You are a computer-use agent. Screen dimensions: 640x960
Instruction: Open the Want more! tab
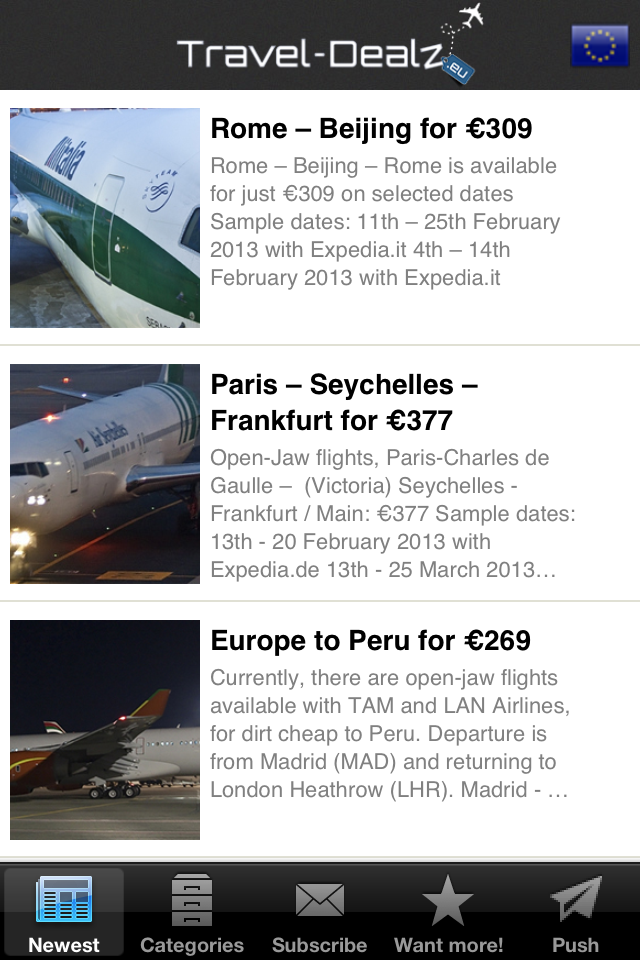(x=448, y=913)
